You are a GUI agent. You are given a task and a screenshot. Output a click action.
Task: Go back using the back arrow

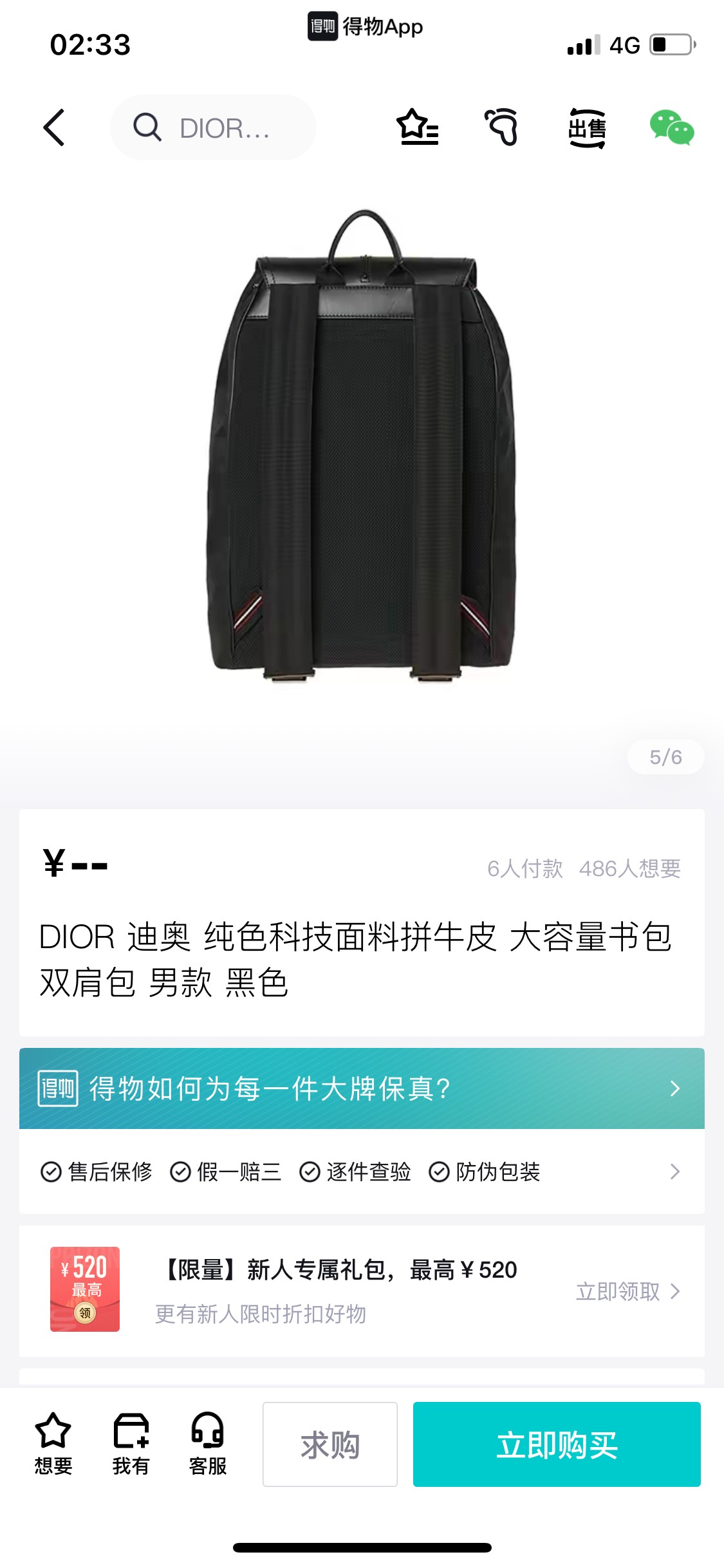coord(54,127)
